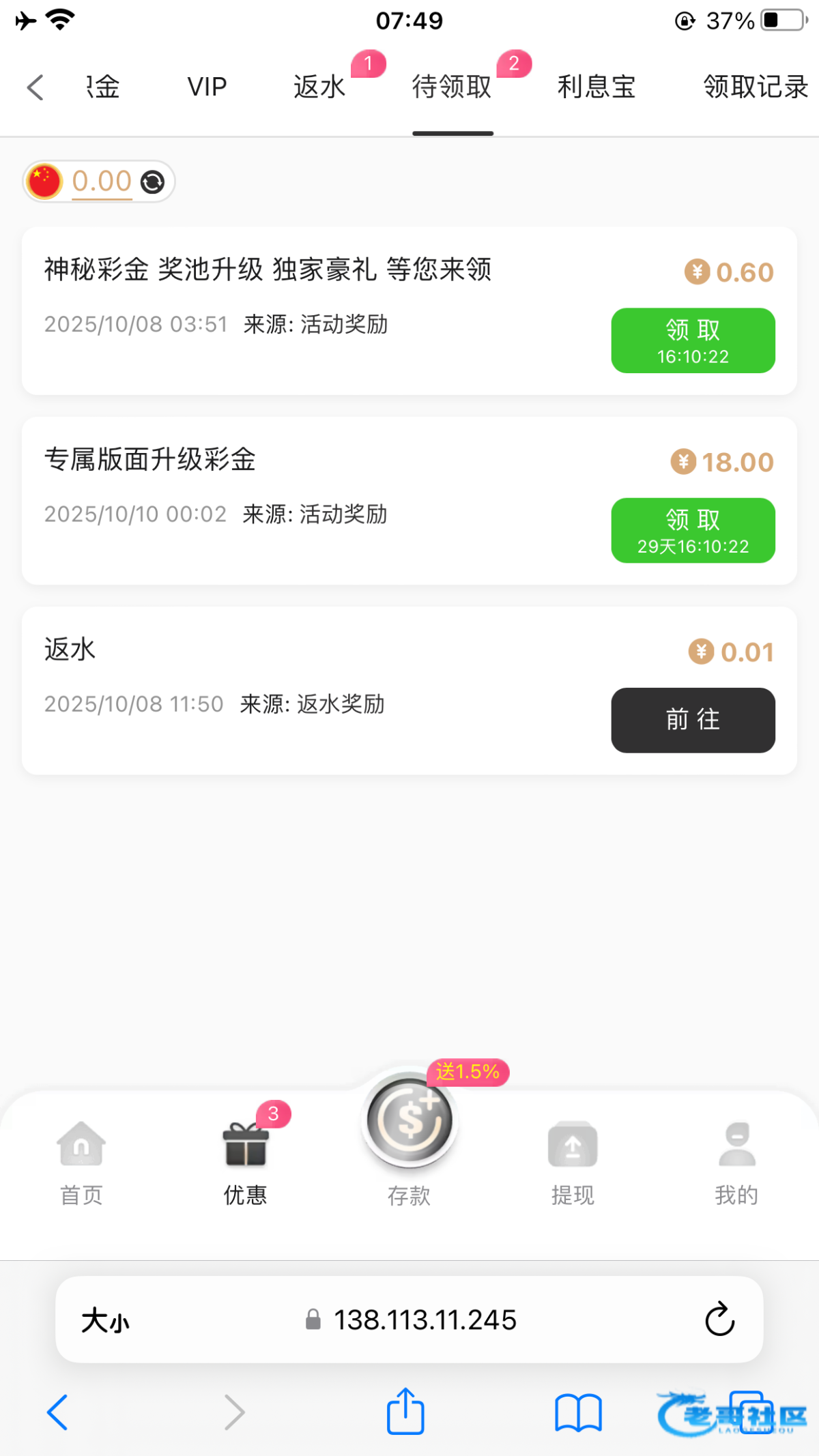Share this page from the browser toolbar
Screen dimensions: 819x1456
(406, 1411)
